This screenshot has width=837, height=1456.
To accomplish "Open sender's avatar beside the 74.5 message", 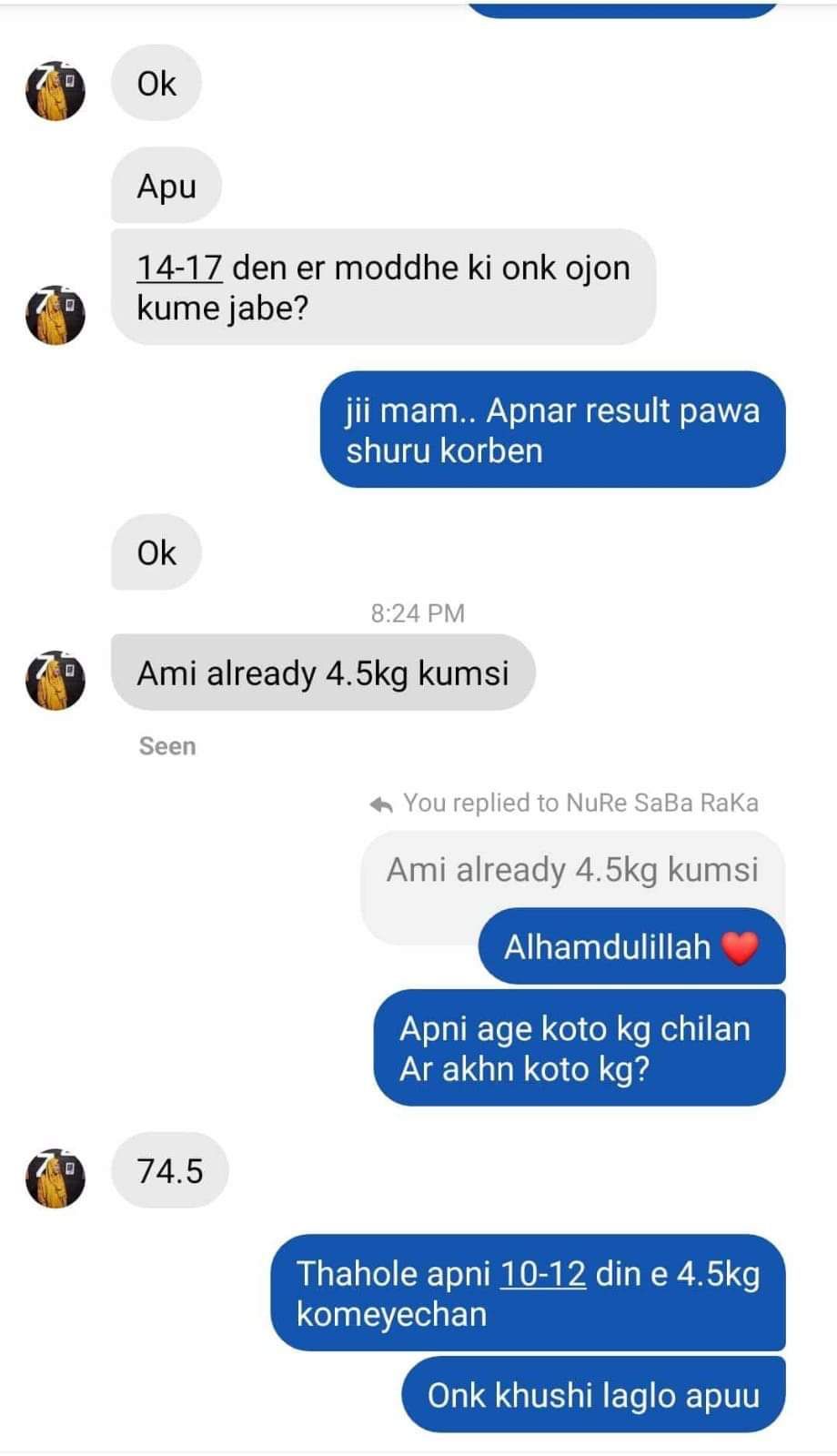I will [55, 1177].
